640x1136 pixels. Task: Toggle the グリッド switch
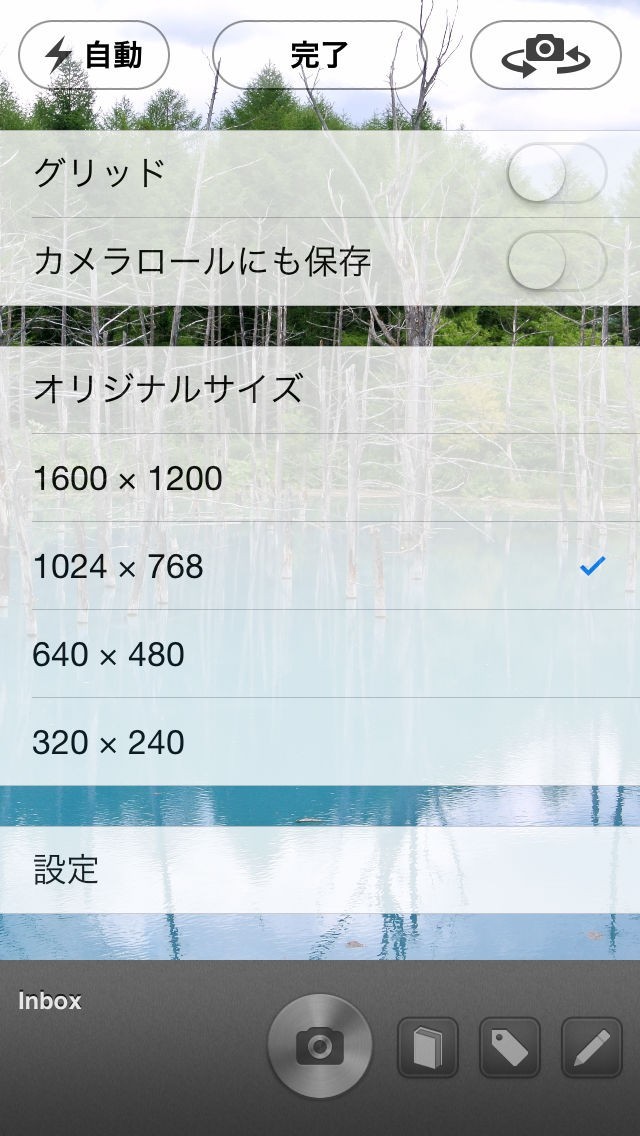pos(556,173)
